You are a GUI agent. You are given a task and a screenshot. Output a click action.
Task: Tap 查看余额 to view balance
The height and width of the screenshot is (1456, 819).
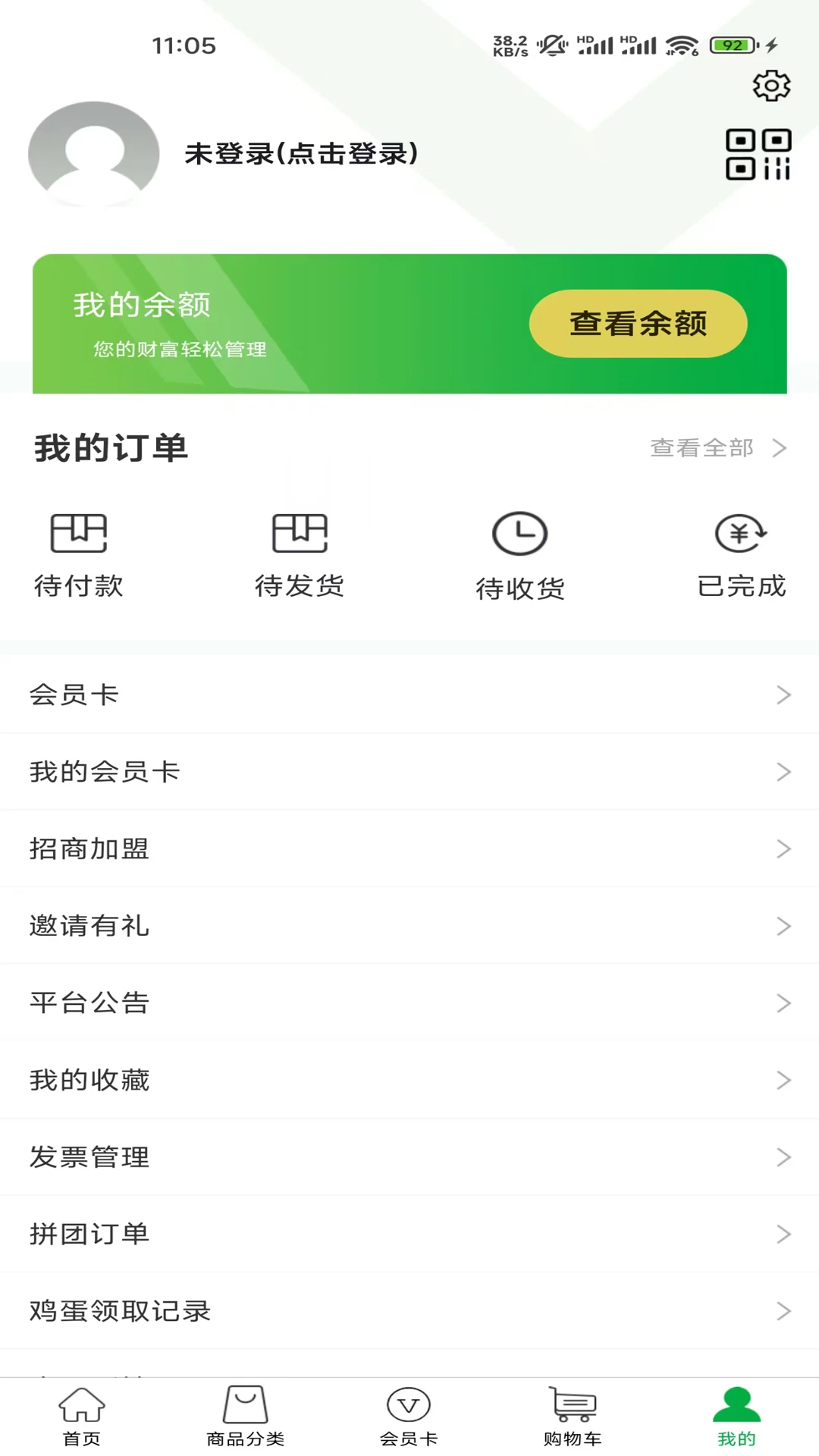(637, 323)
